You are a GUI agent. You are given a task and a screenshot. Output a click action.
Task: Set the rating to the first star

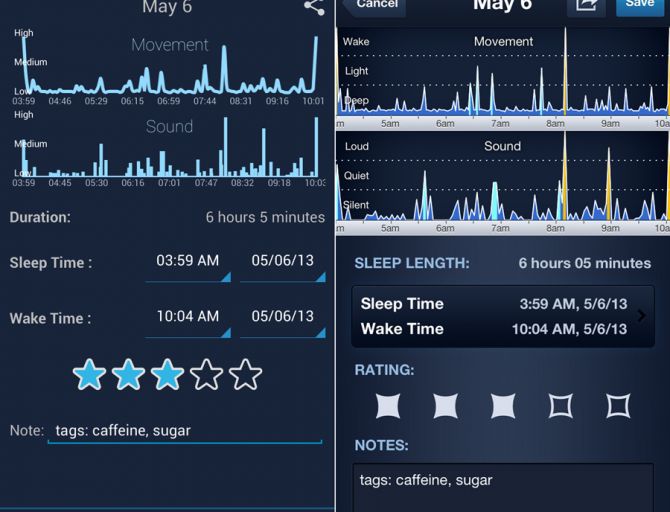pos(89,375)
